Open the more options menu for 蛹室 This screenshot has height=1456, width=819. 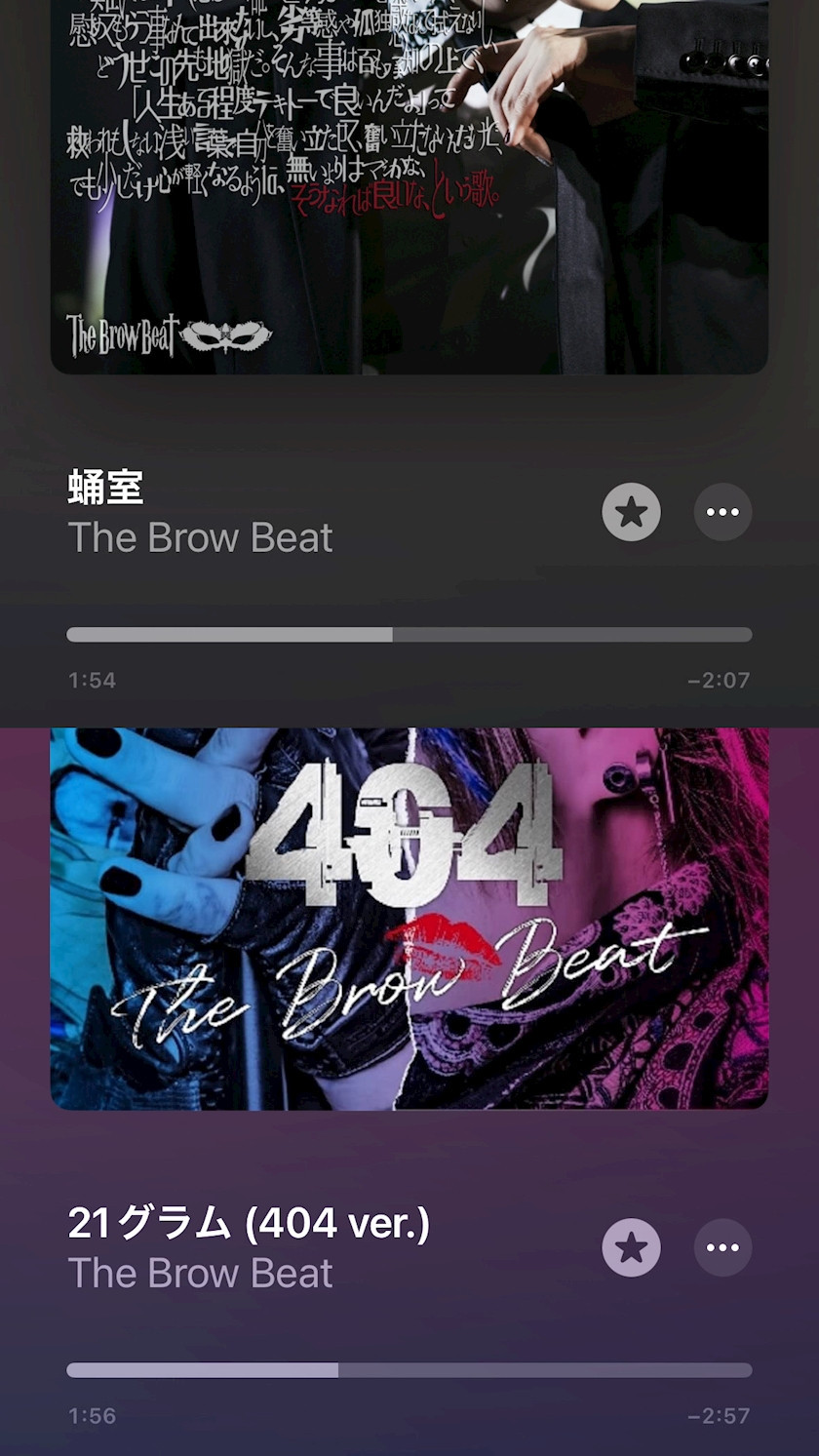click(722, 512)
